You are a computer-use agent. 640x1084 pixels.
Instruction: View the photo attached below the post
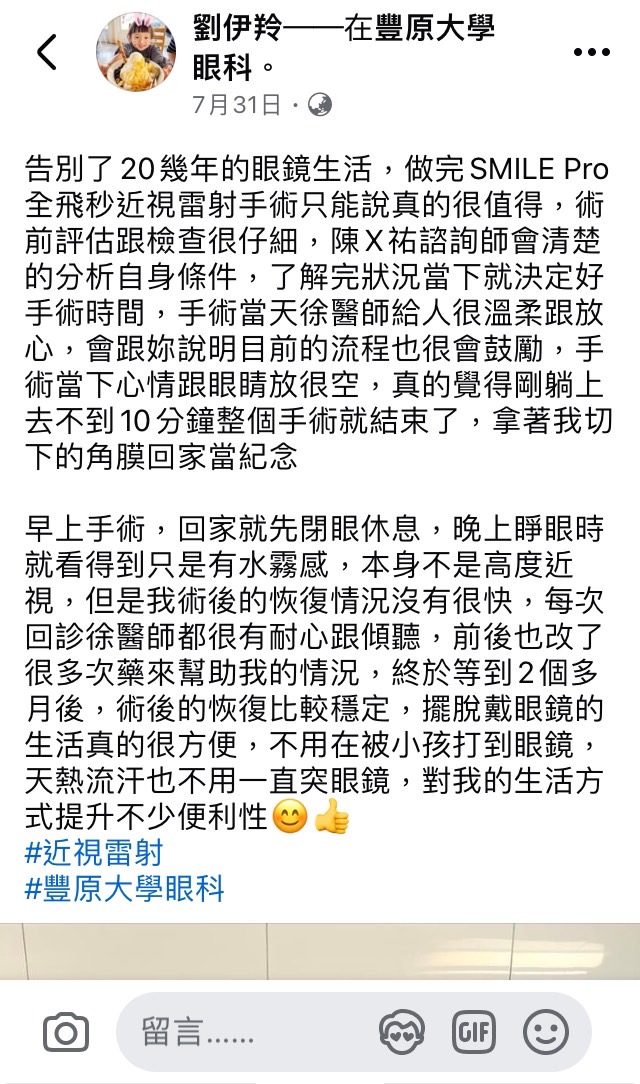point(320,950)
